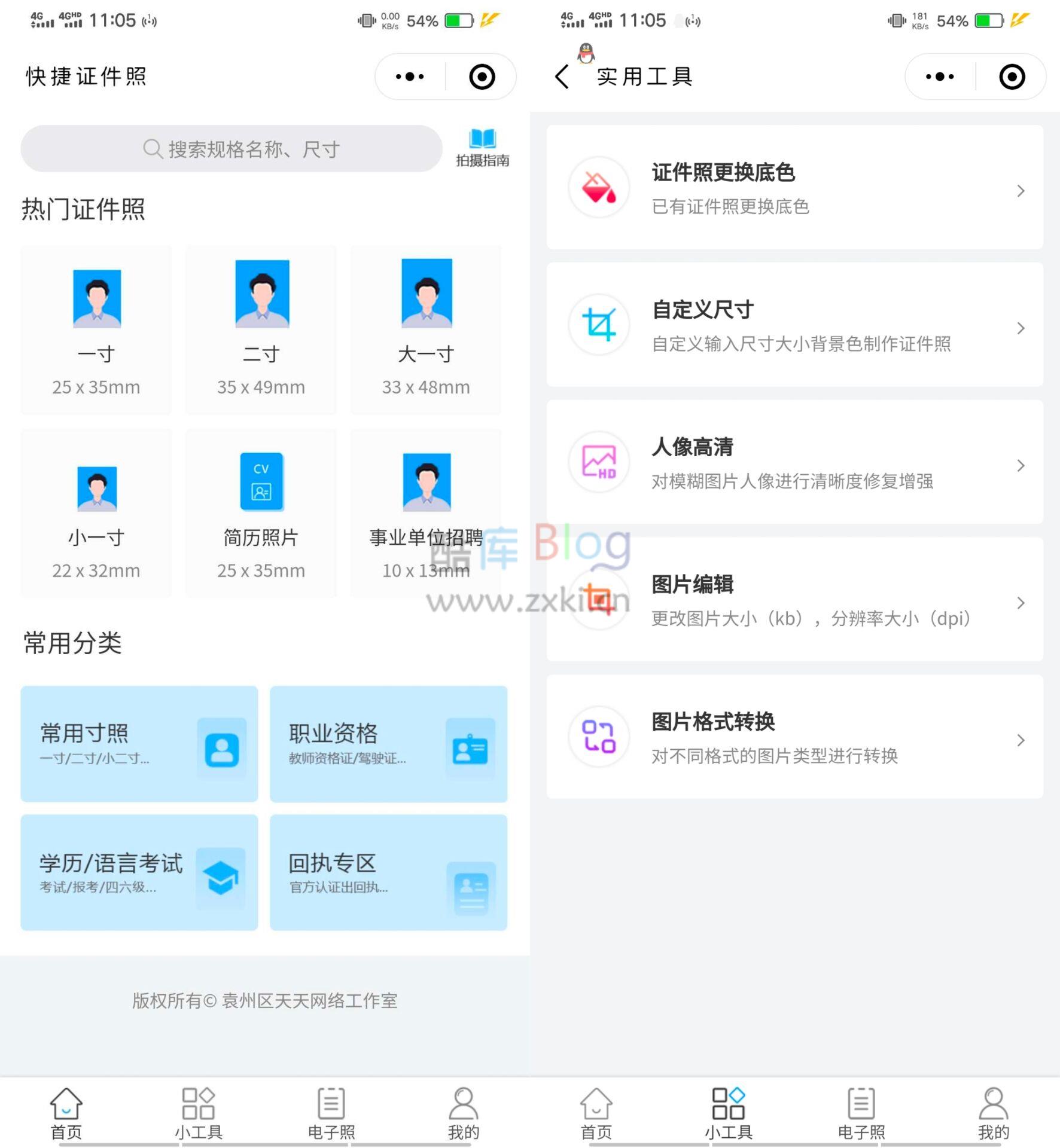Tap the search specifications input field
This screenshot has width=1060, height=1148.
pyautogui.click(x=230, y=148)
